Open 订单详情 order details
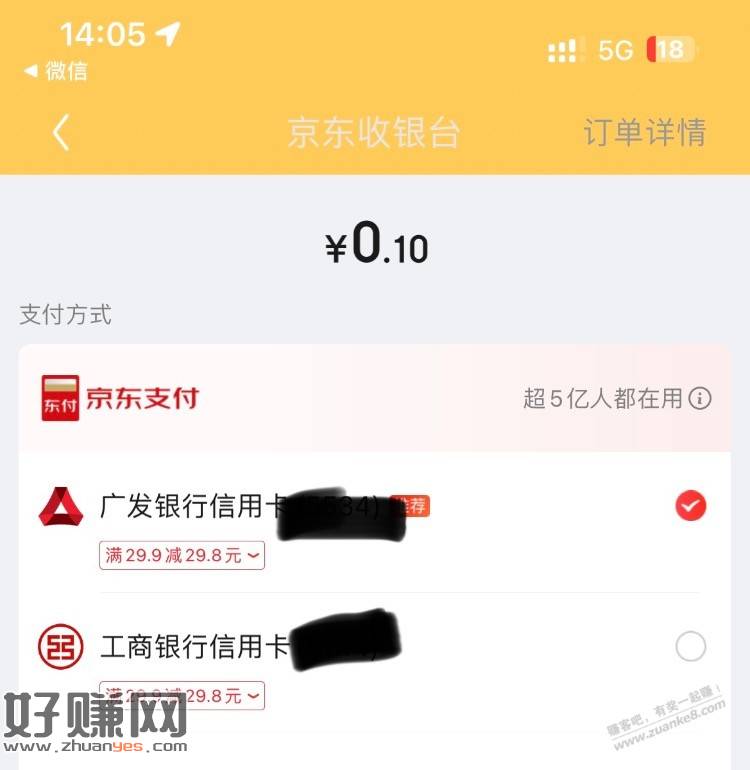Screen dimensions: 750x770 tap(644, 132)
